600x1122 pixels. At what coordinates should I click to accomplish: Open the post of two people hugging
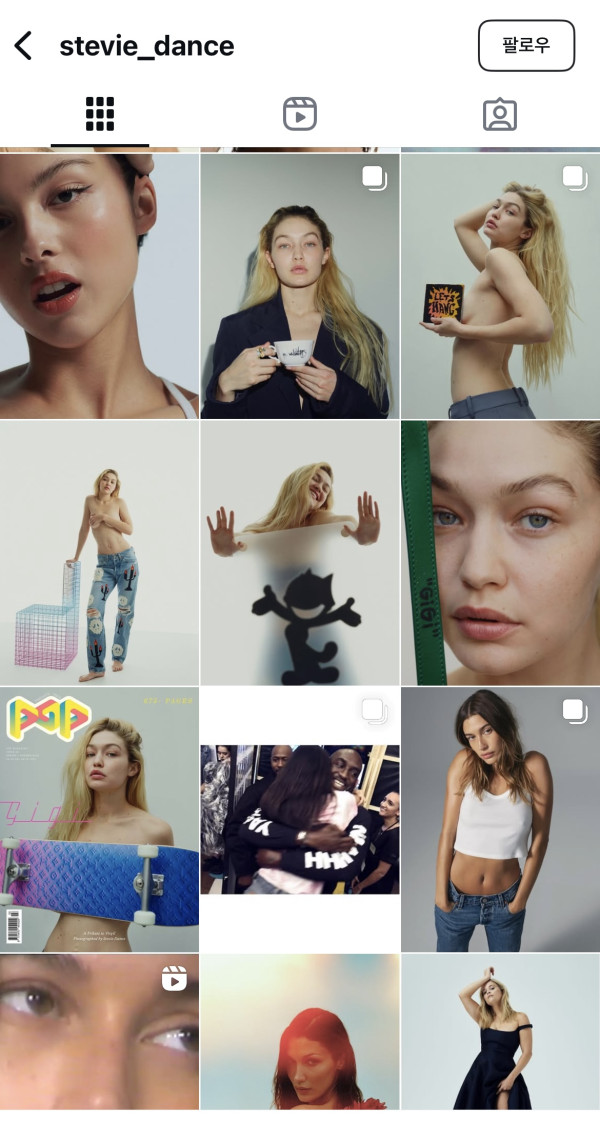[x=299, y=819]
